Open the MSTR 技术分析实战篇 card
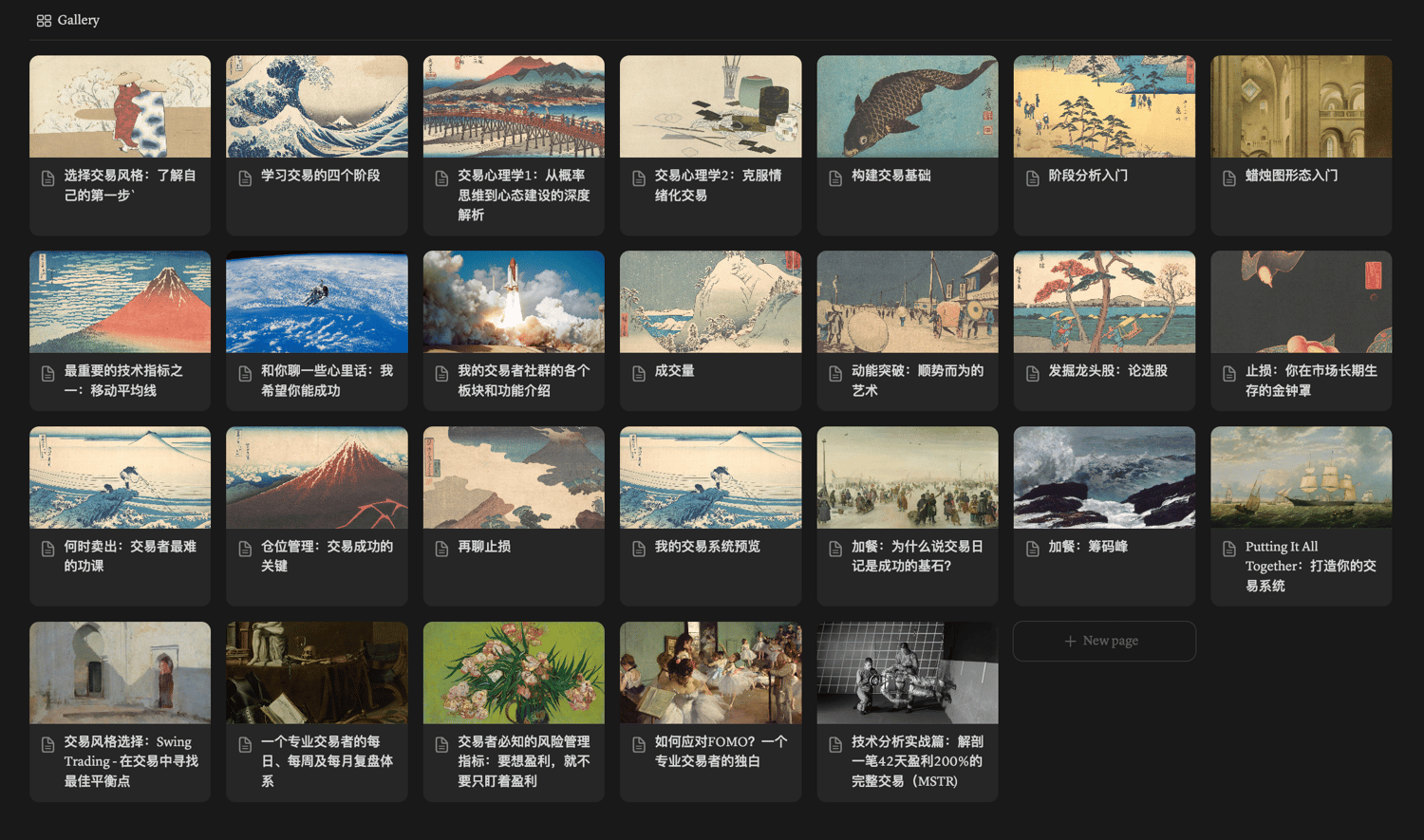This screenshot has width=1424, height=840. [916, 760]
